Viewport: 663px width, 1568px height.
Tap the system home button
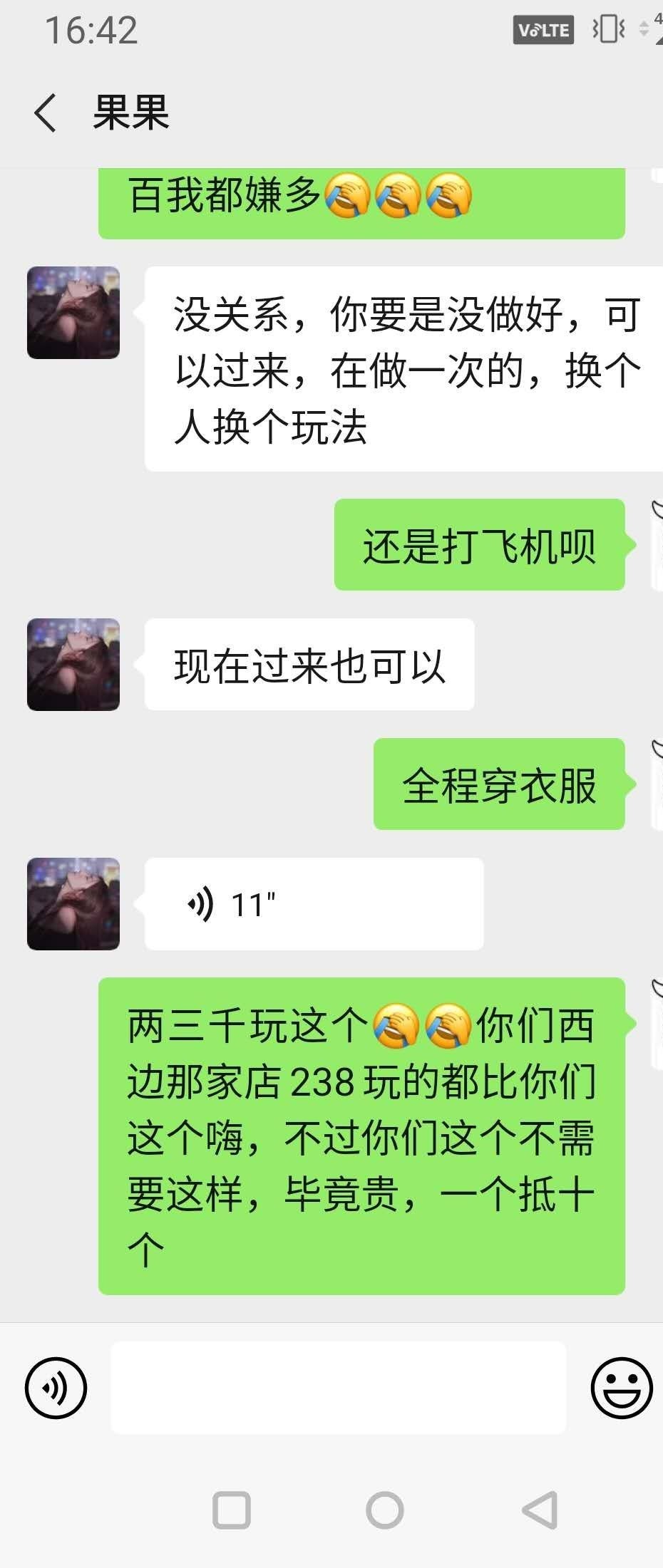(x=385, y=1510)
